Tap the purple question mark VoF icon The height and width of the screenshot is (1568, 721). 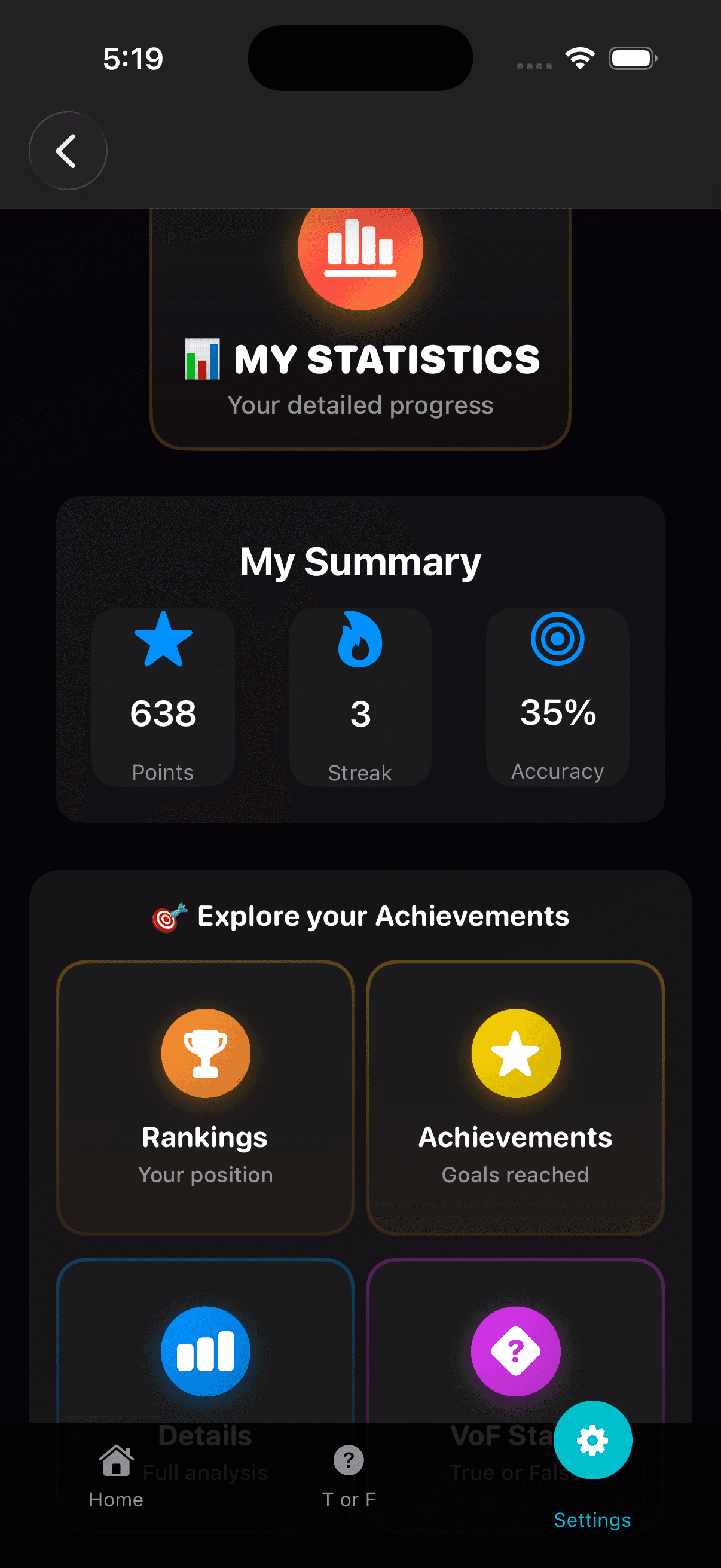[516, 1350]
